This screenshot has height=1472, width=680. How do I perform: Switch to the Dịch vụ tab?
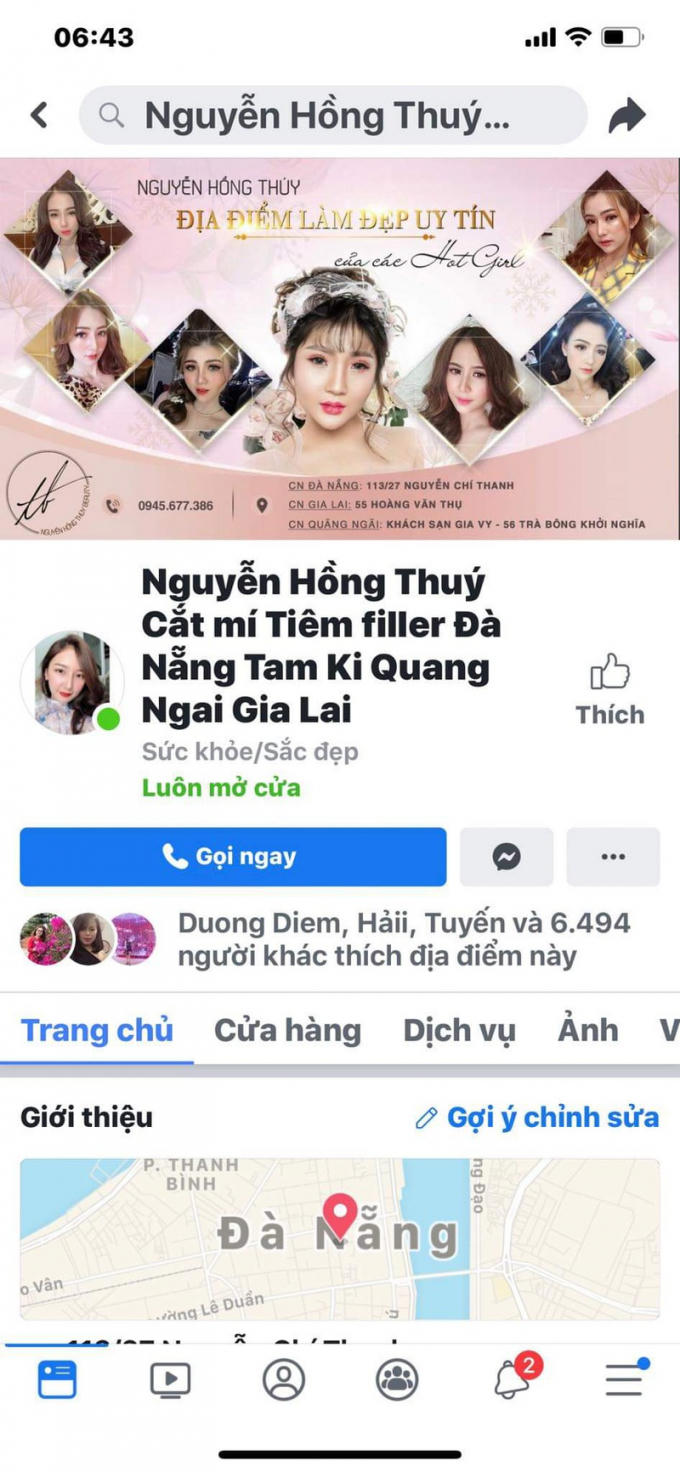[x=459, y=1030]
